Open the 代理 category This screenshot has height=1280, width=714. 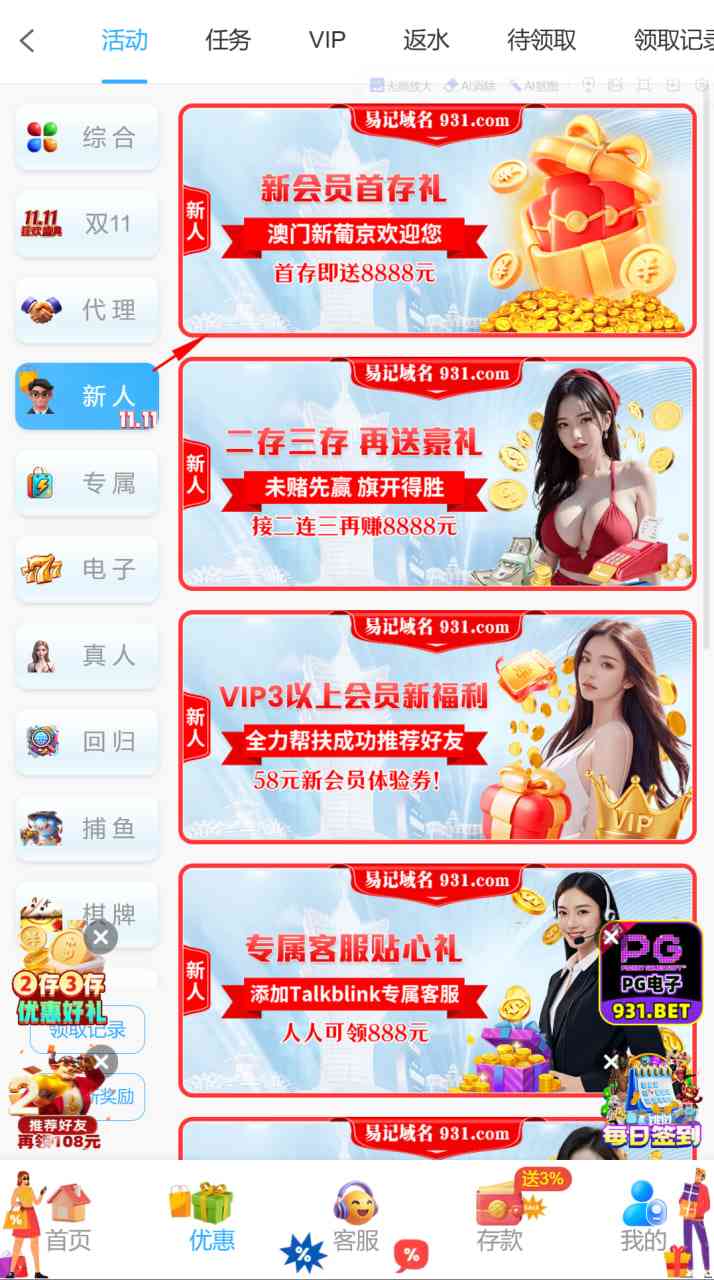click(x=87, y=310)
